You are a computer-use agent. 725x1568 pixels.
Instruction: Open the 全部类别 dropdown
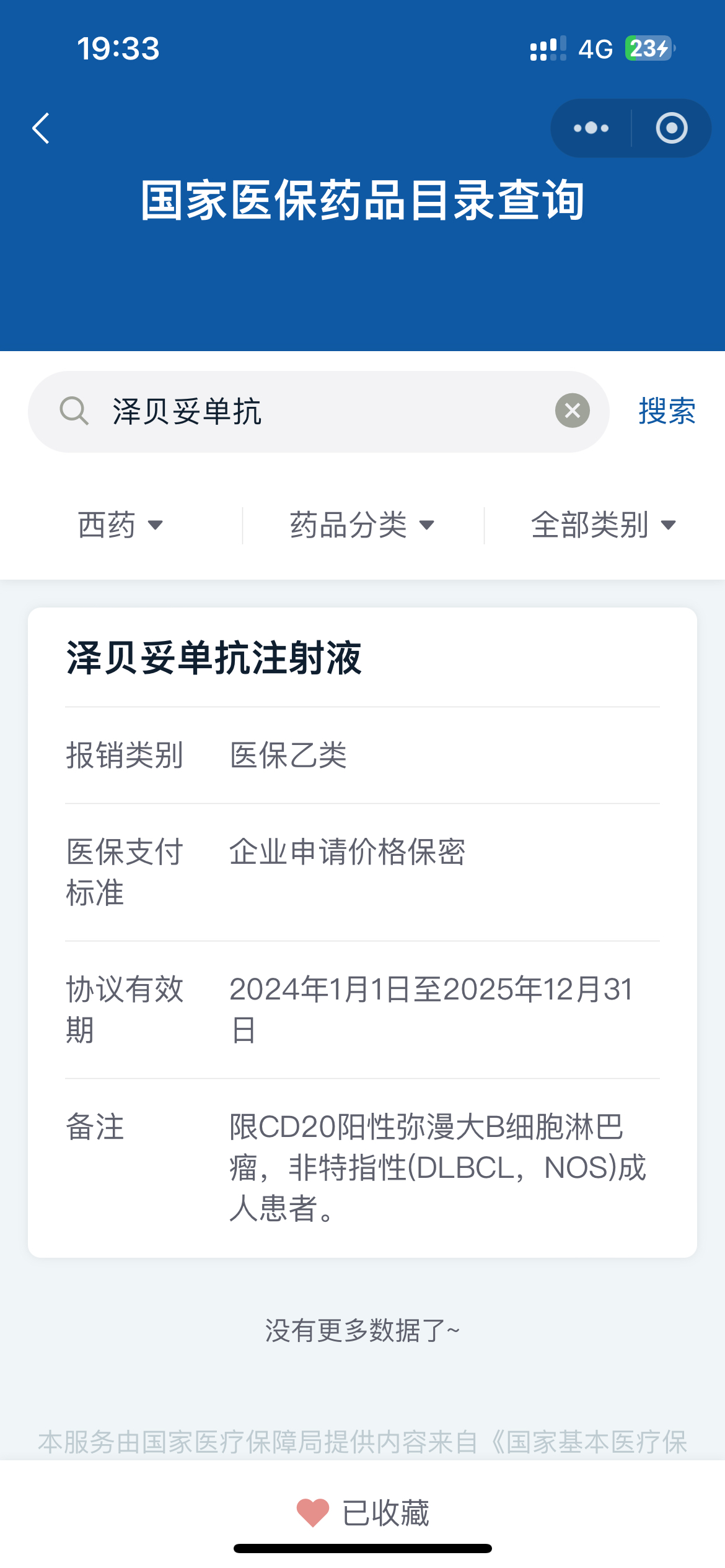[603, 525]
